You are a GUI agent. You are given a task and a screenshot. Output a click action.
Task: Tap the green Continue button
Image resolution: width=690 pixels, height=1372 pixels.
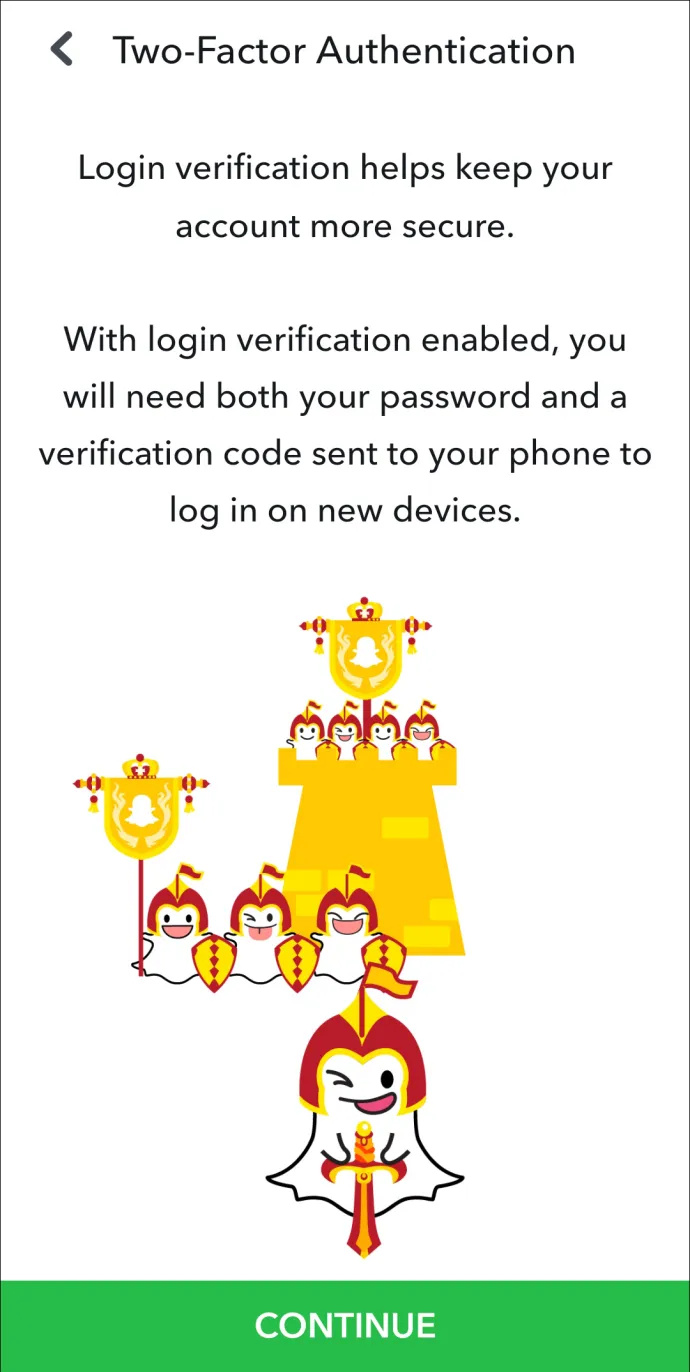coord(345,1326)
